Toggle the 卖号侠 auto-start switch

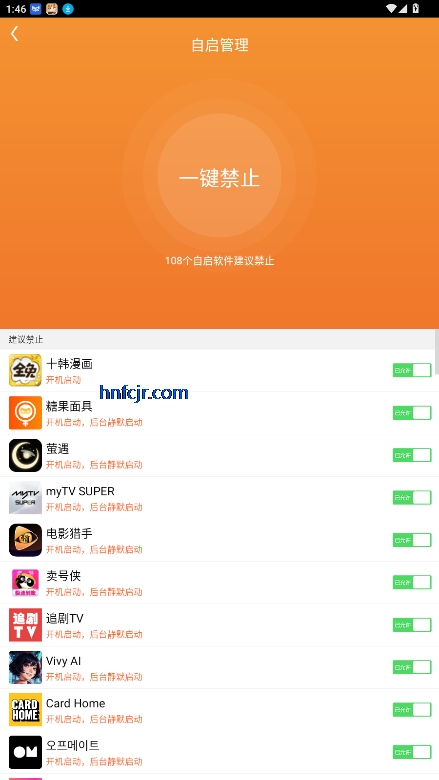click(x=412, y=583)
